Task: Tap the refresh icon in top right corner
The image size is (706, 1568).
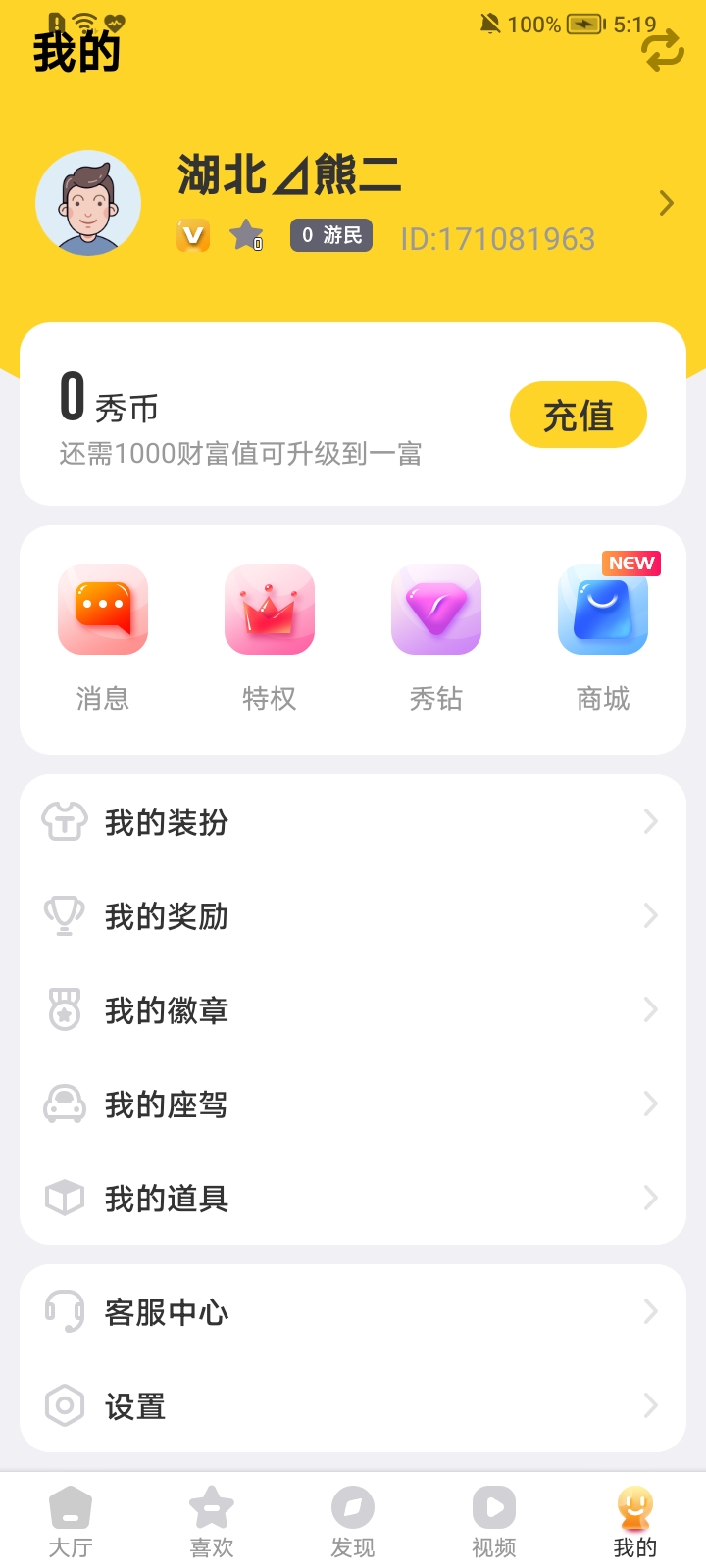Action: tap(664, 51)
